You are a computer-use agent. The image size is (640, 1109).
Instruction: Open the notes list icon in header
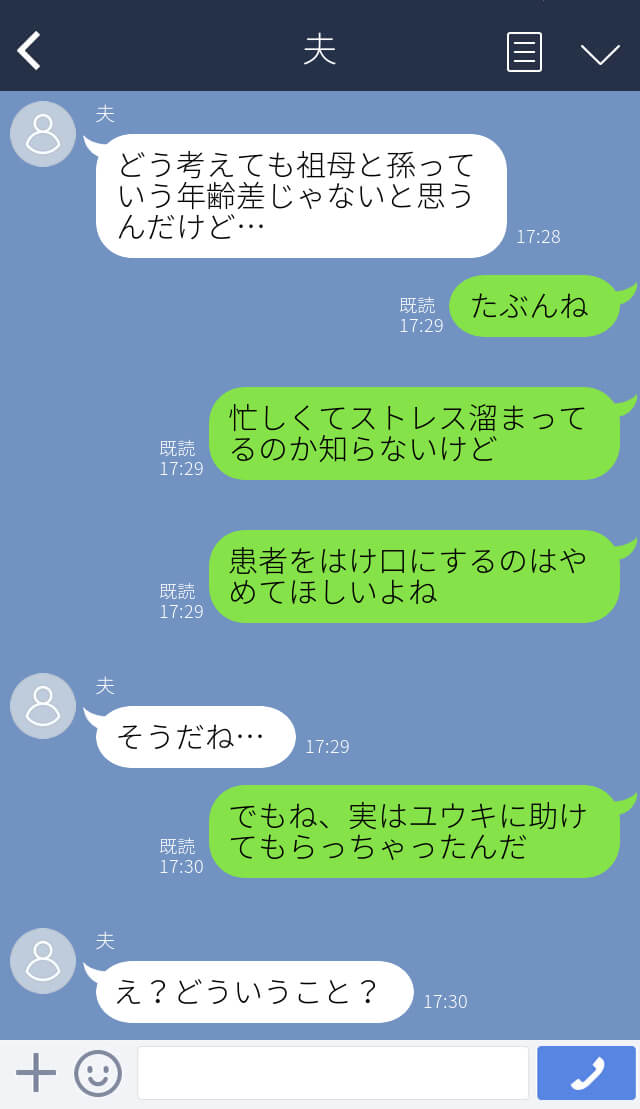[524, 52]
